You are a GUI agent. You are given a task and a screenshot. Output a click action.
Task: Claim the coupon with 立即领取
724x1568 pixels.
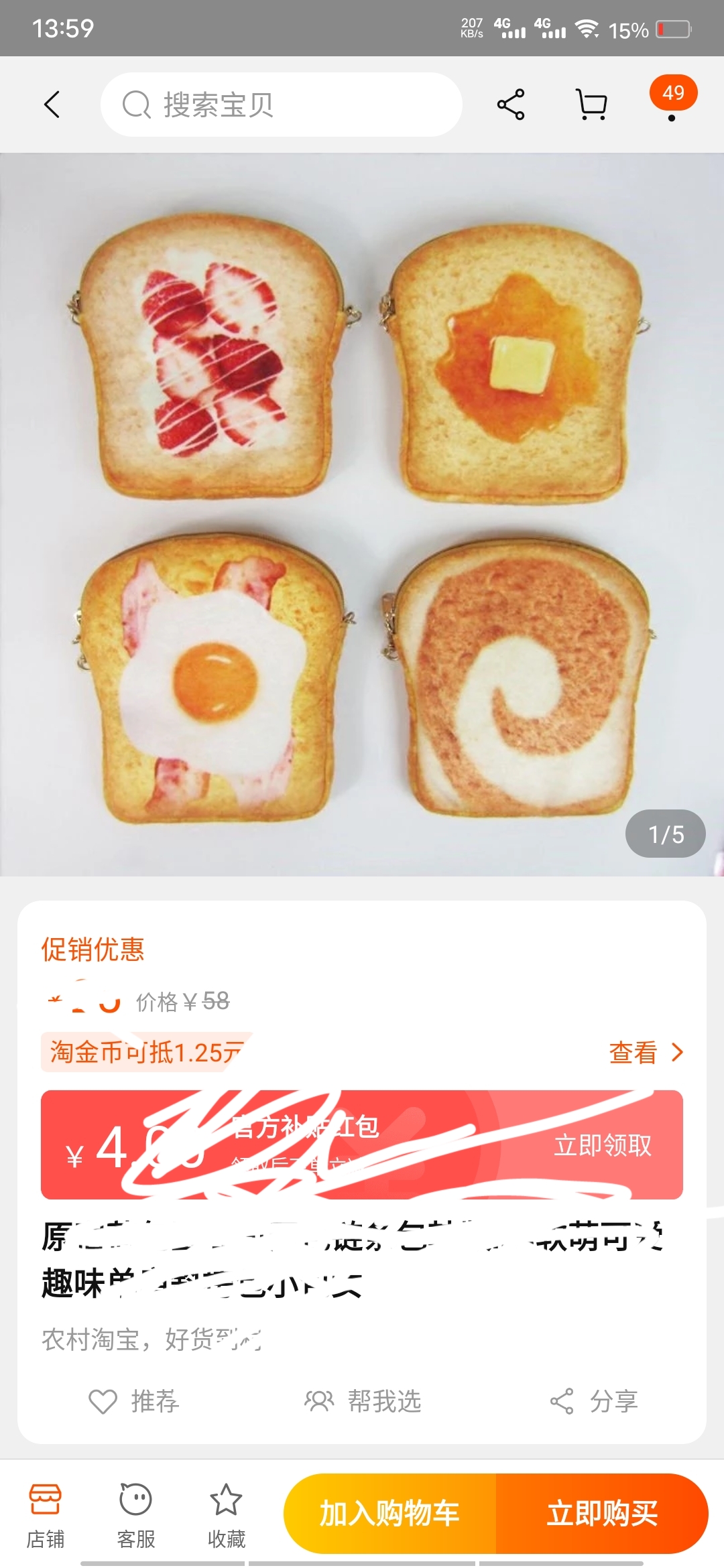click(602, 1145)
